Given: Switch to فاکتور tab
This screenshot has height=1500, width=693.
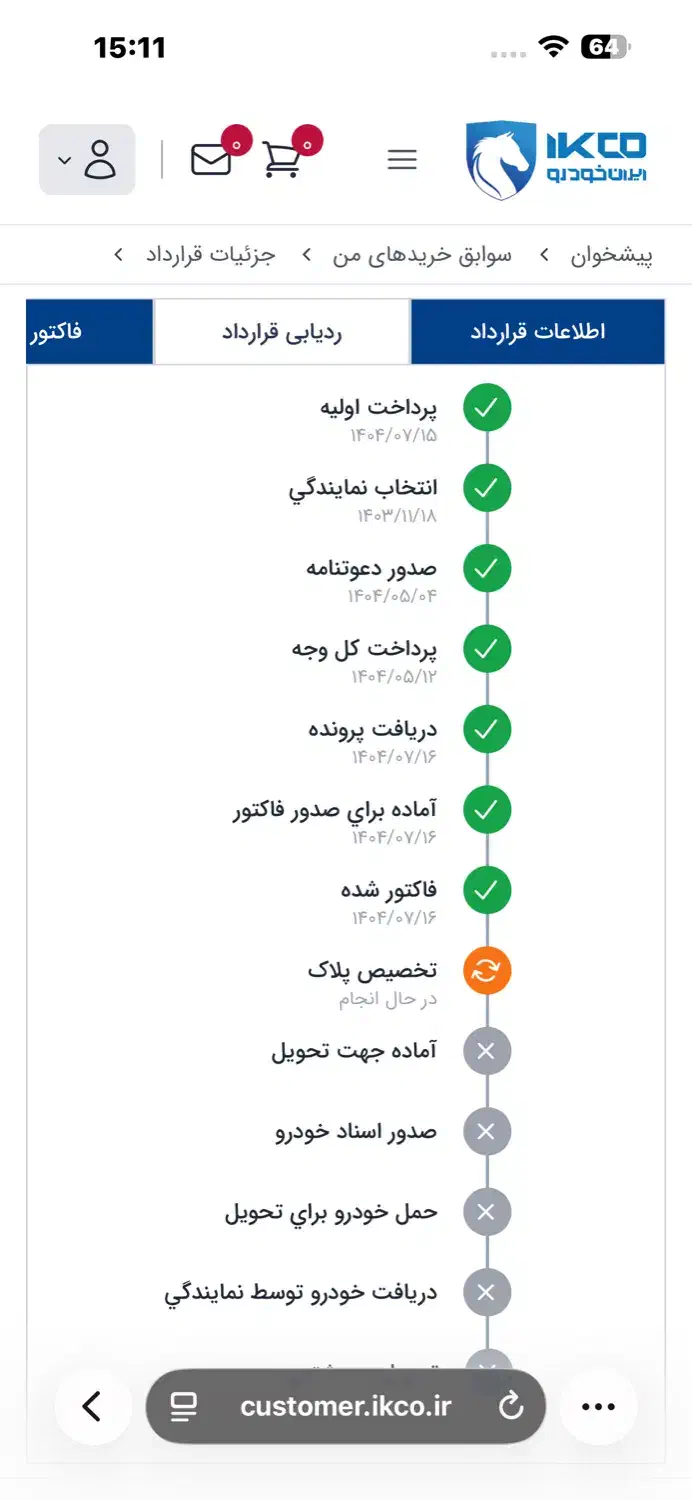Looking at the screenshot, I should click(x=58, y=332).
